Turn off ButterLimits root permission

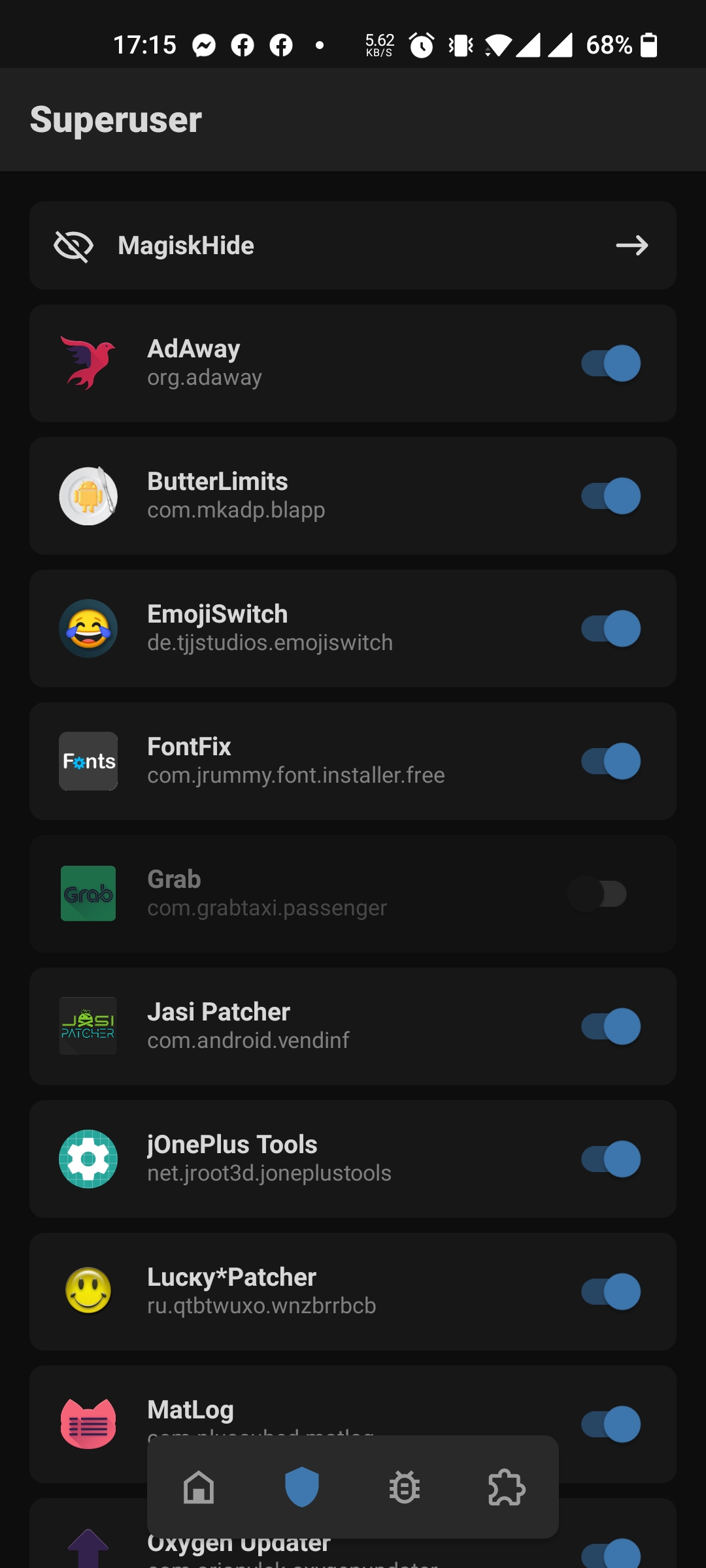pyautogui.click(x=611, y=496)
